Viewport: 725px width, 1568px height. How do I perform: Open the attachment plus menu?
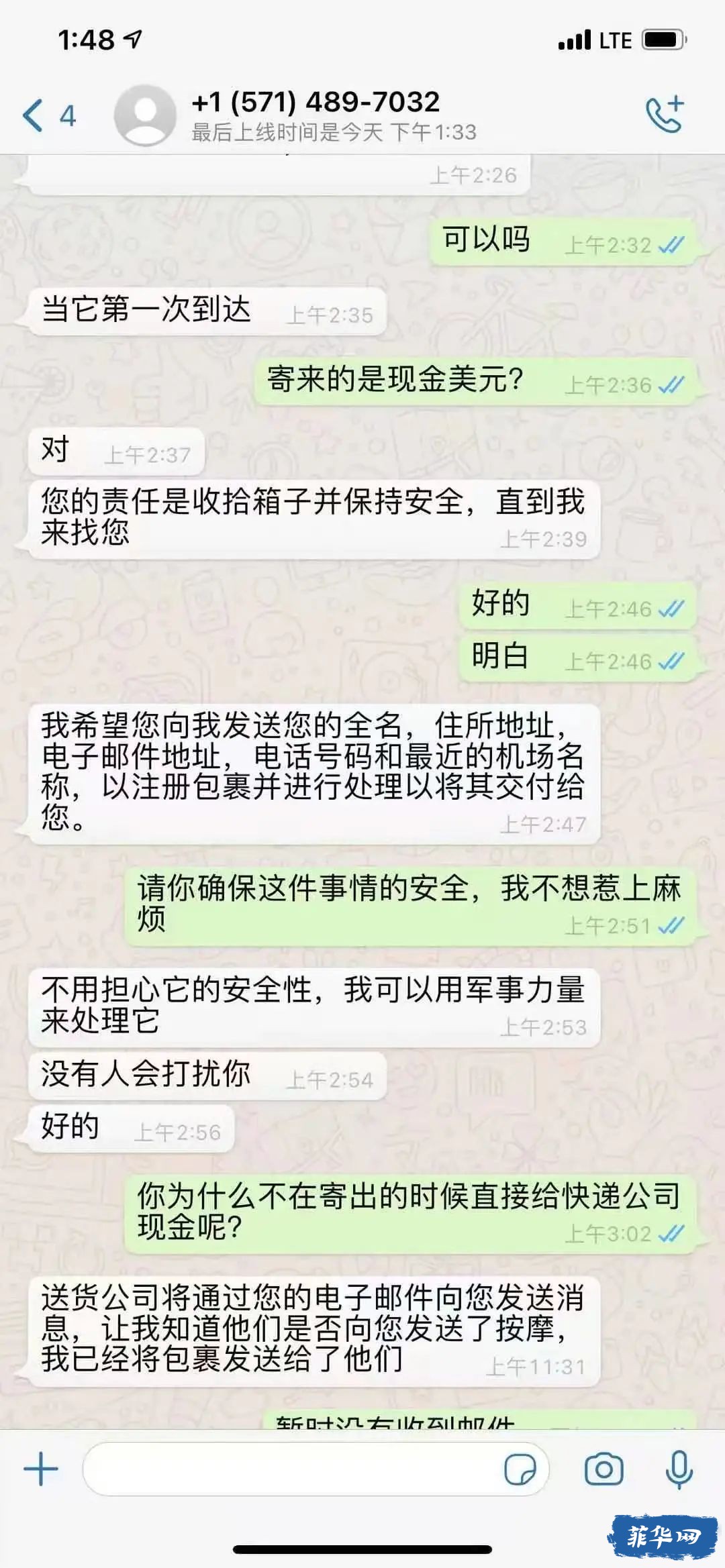(41, 1469)
